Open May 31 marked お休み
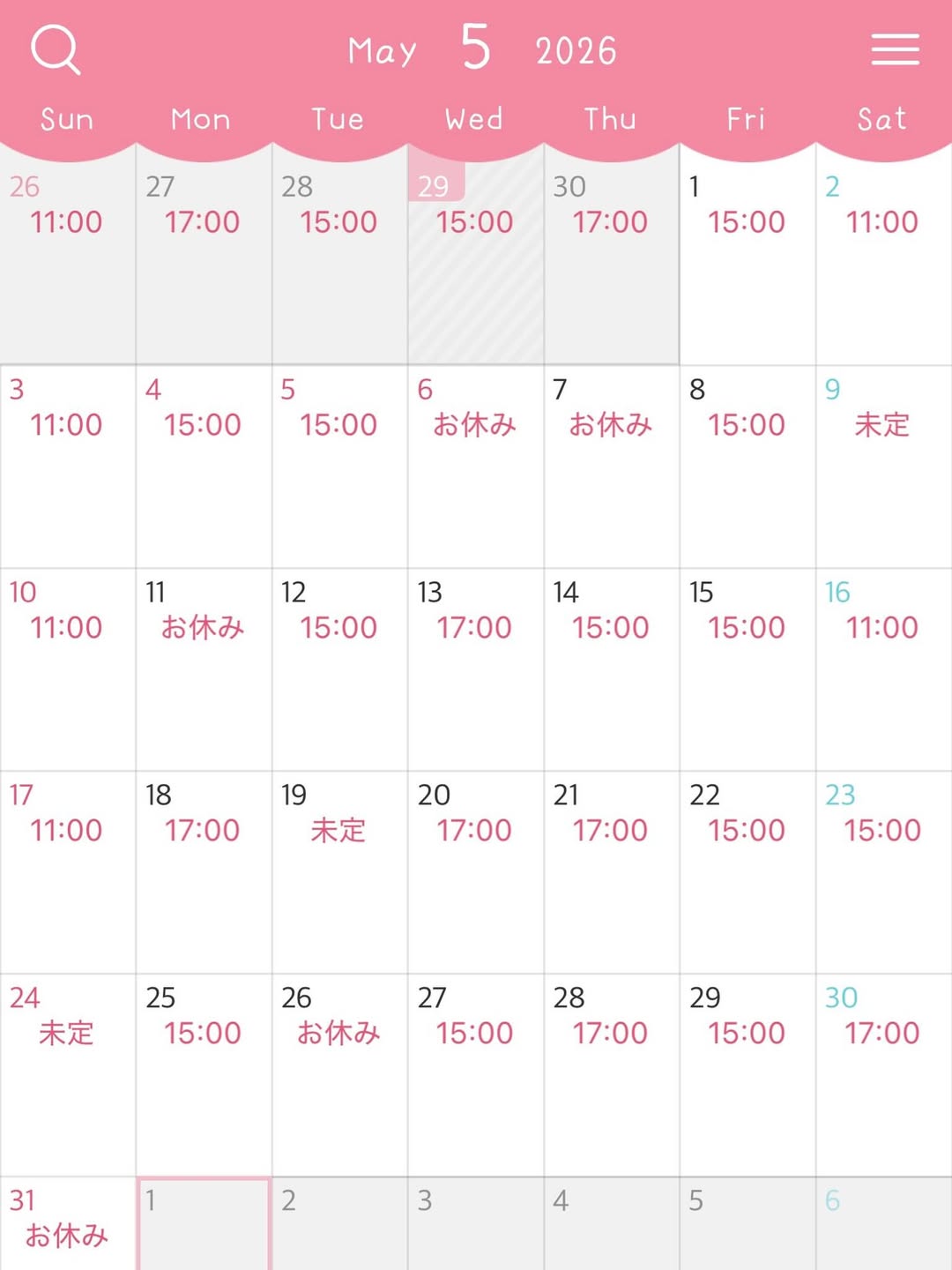The width and height of the screenshot is (952, 1270). pyautogui.click(x=67, y=1224)
